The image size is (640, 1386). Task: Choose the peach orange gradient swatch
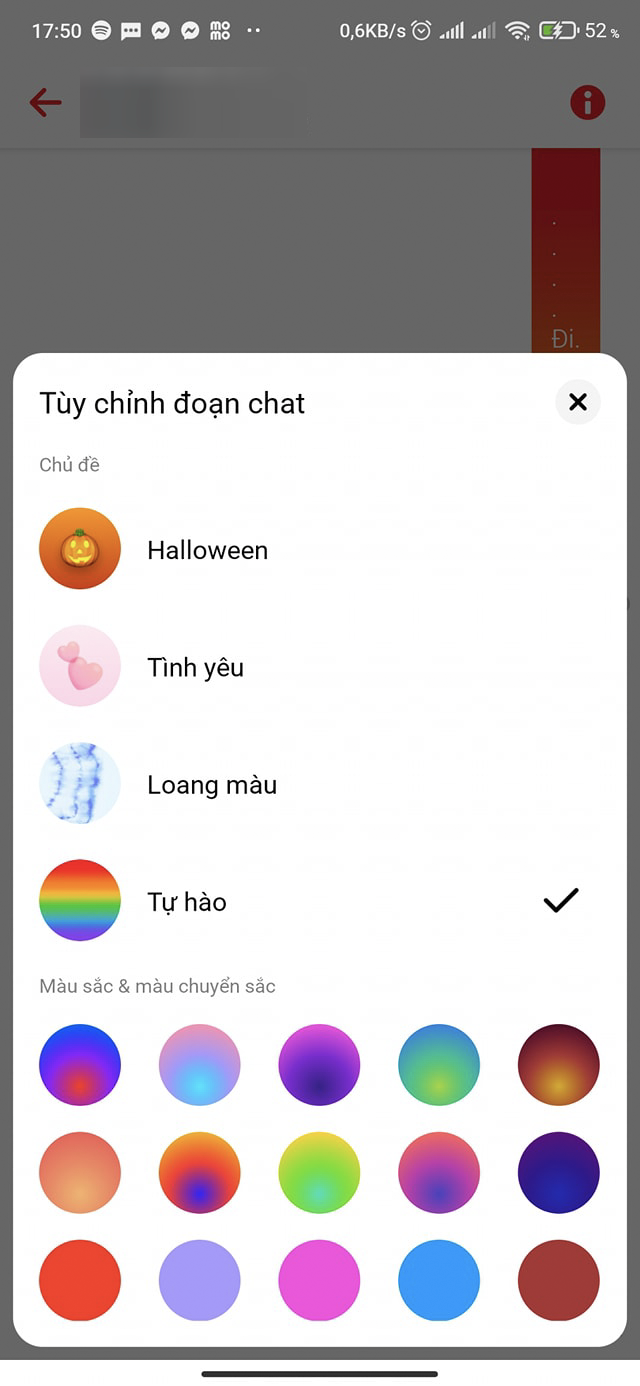(80, 1172)
